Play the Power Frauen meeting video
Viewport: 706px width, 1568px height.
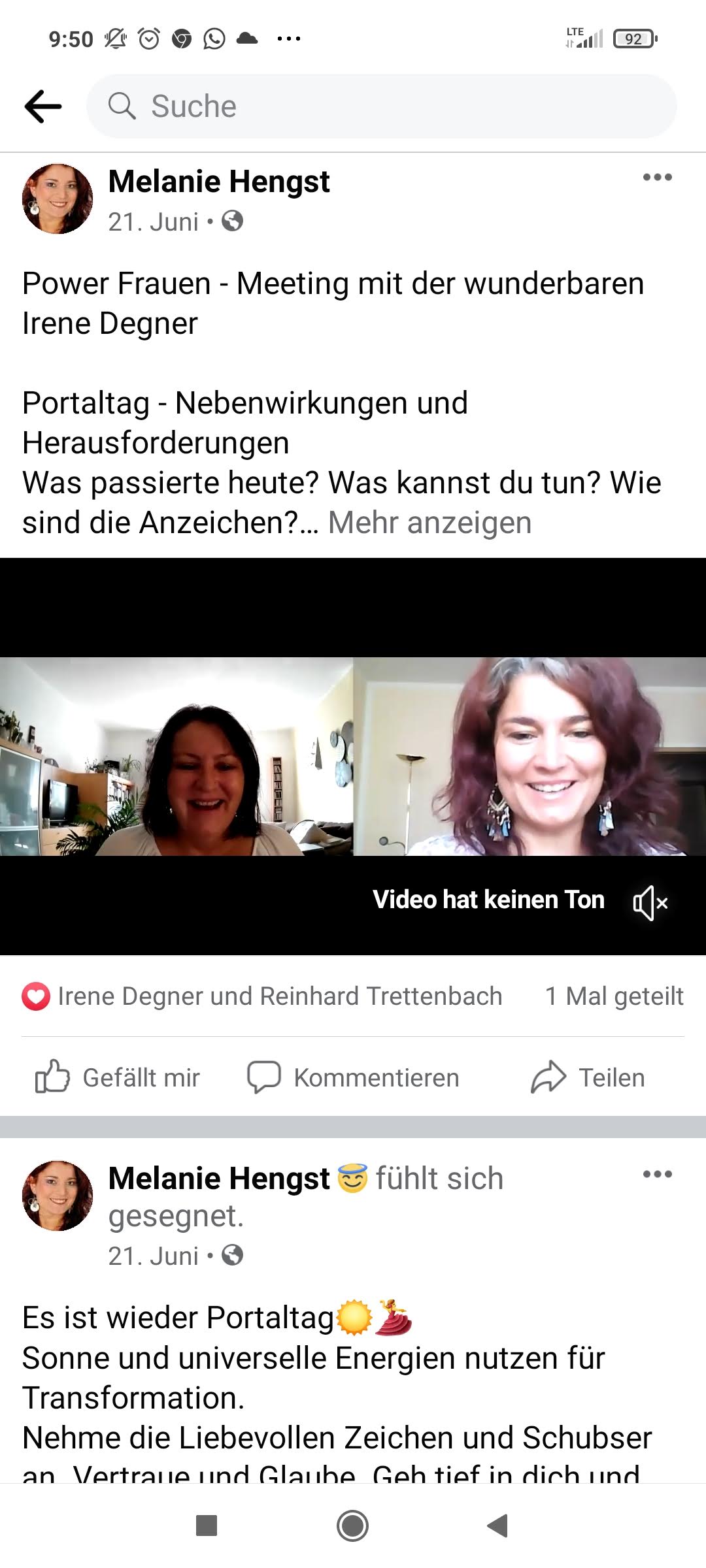[x=353, y=756]
